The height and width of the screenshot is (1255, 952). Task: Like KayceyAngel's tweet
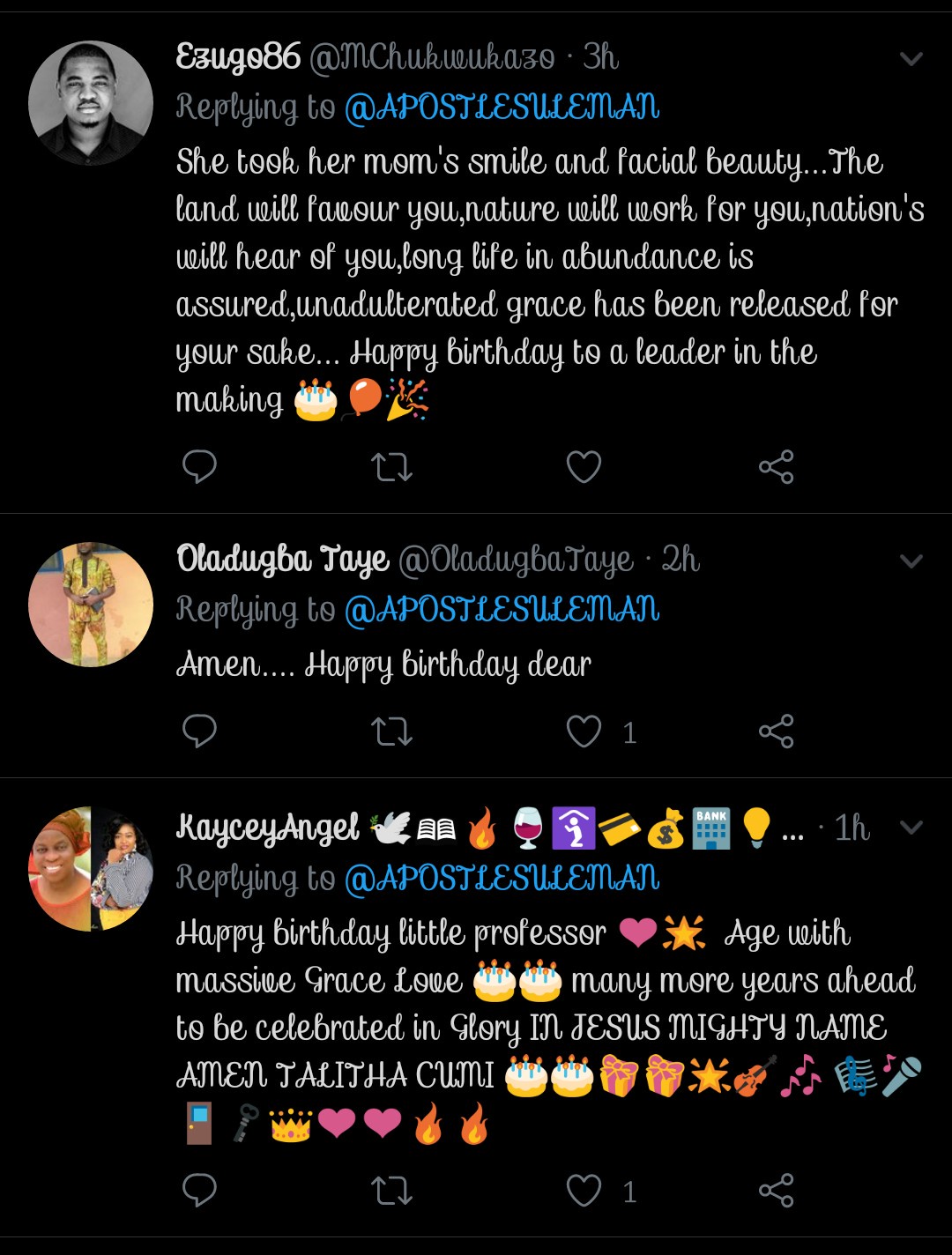(584, 1191)
